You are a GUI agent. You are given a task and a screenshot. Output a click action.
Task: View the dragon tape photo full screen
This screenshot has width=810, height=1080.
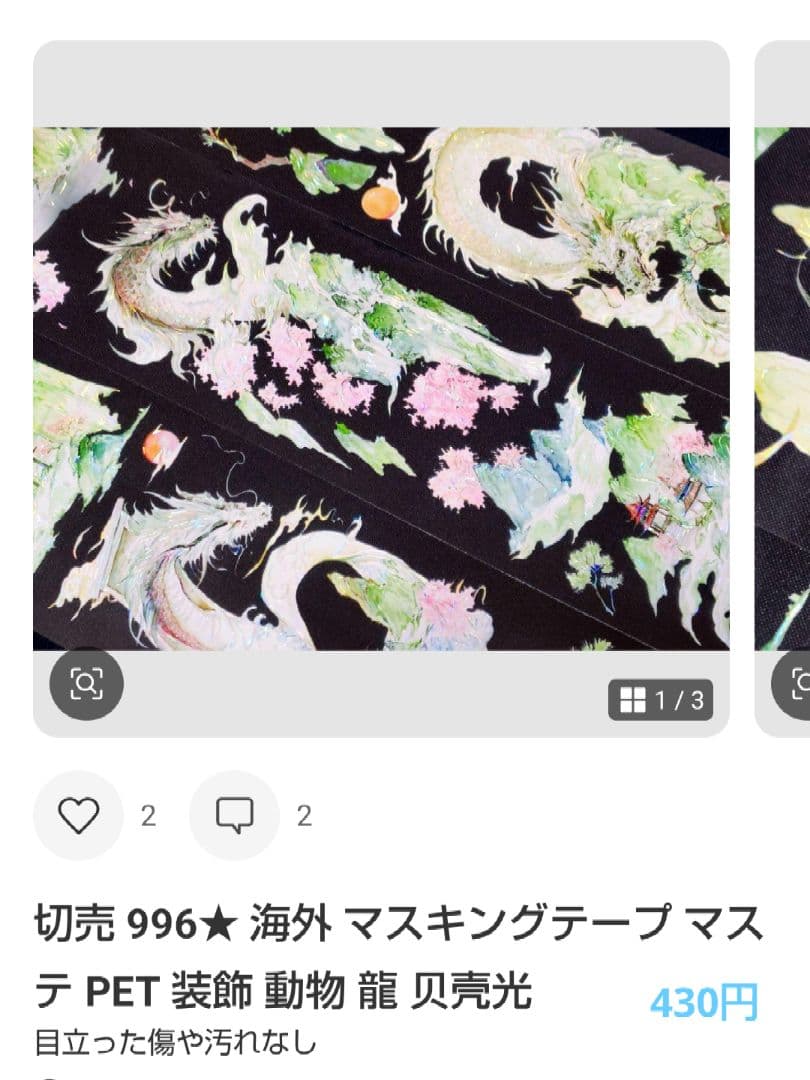pos(380,390)
